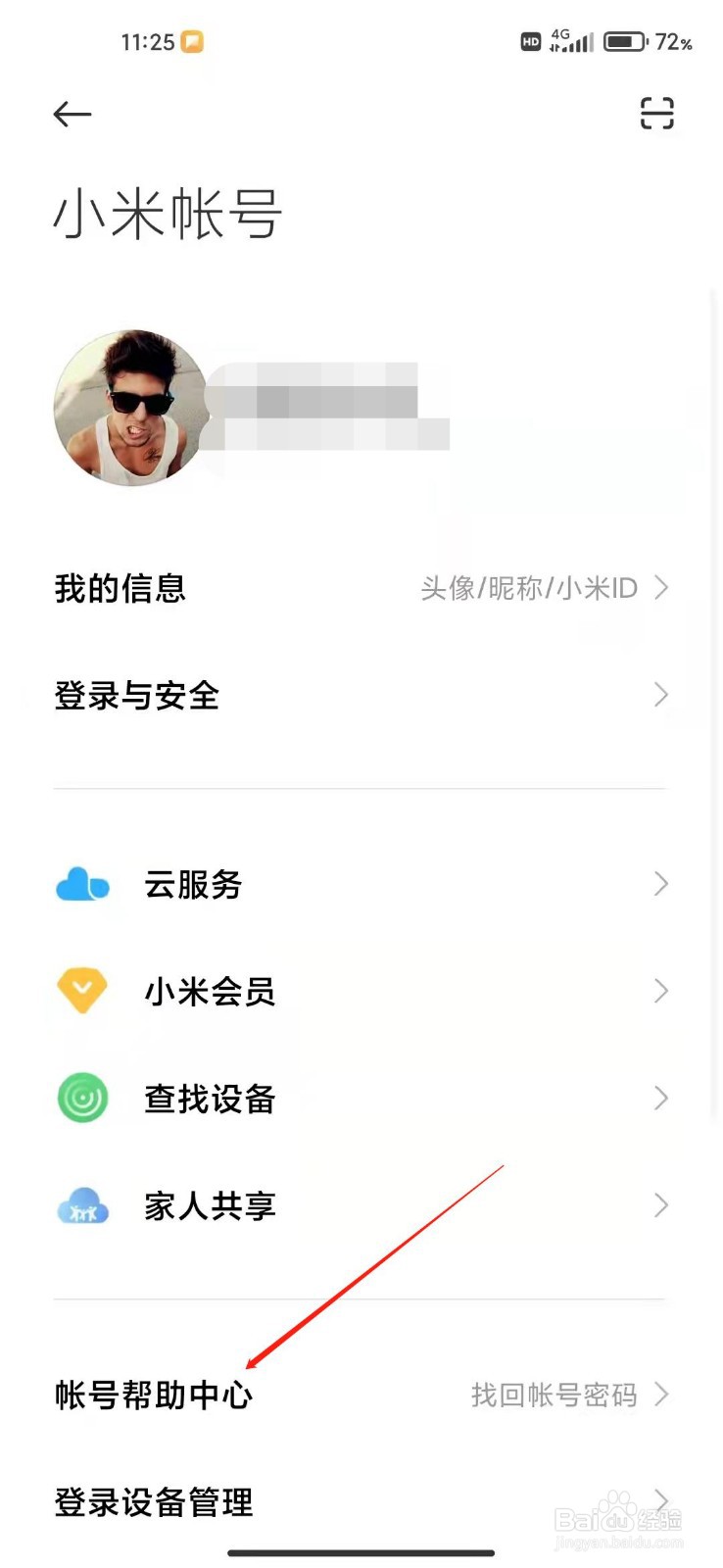Open 帐号帮助中心
723x1568 pixels.
(x=361, y=1394)
